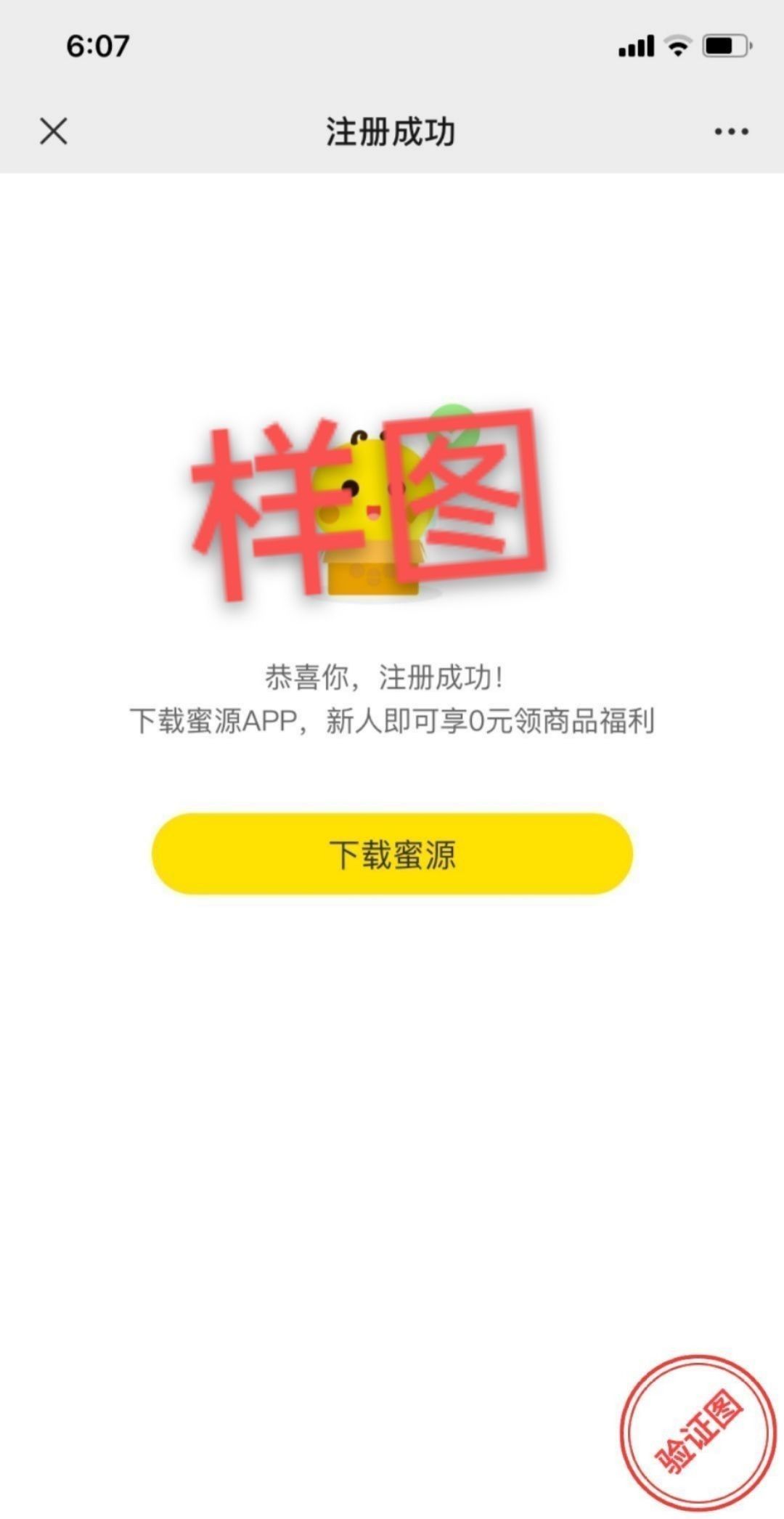Tap the yellow 下载蜜源 button
Viewport: 784px width, 1519px height.
click(392, 854)
